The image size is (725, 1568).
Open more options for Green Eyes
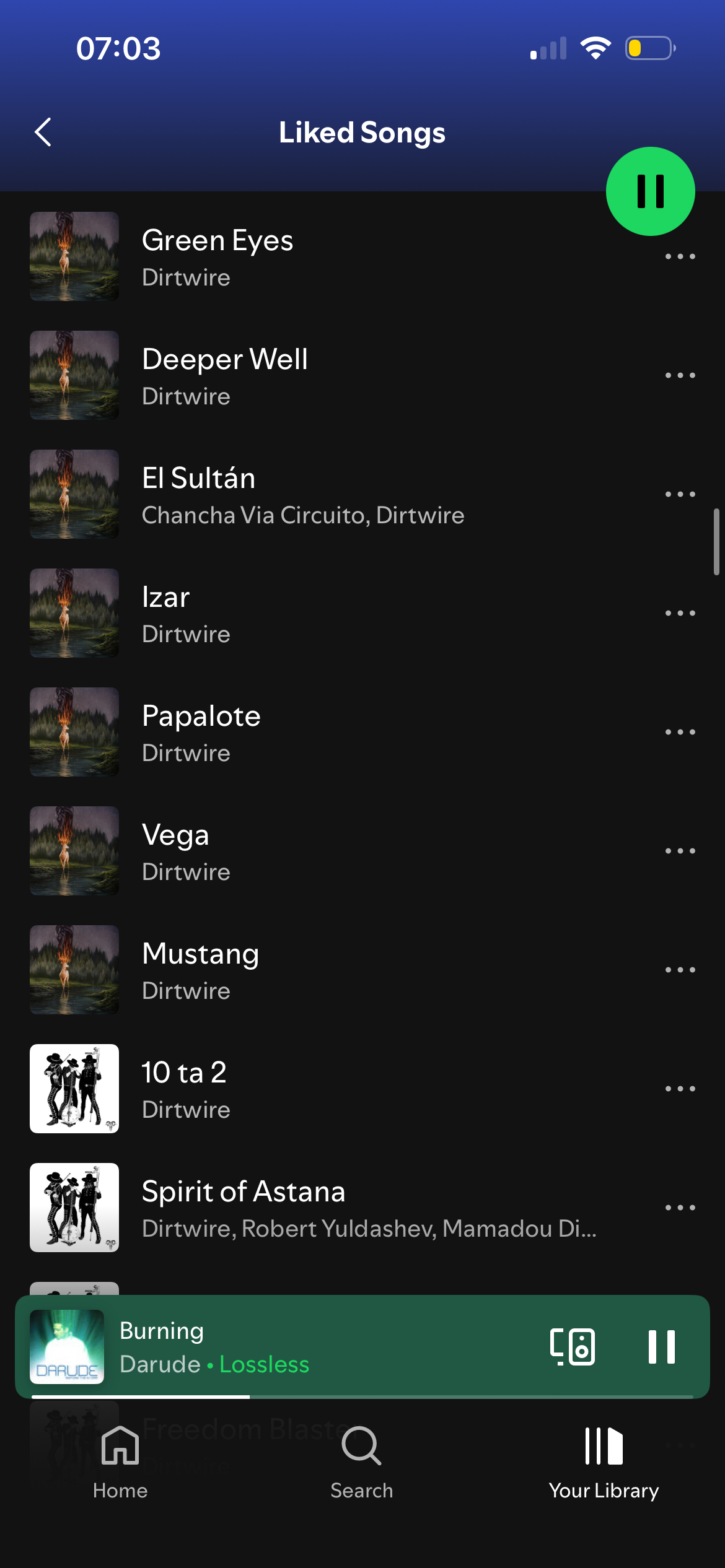680,256
